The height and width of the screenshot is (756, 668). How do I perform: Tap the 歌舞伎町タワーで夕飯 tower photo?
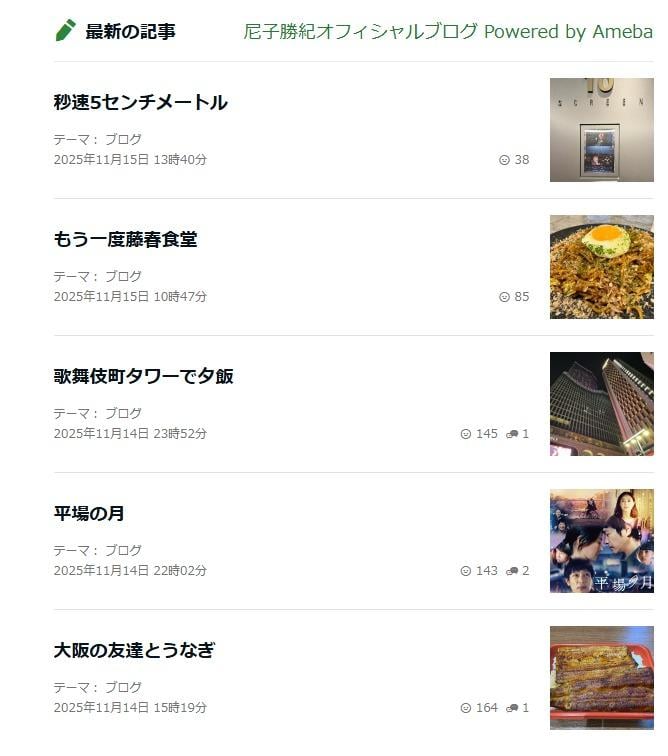click(x=601, y=404)
